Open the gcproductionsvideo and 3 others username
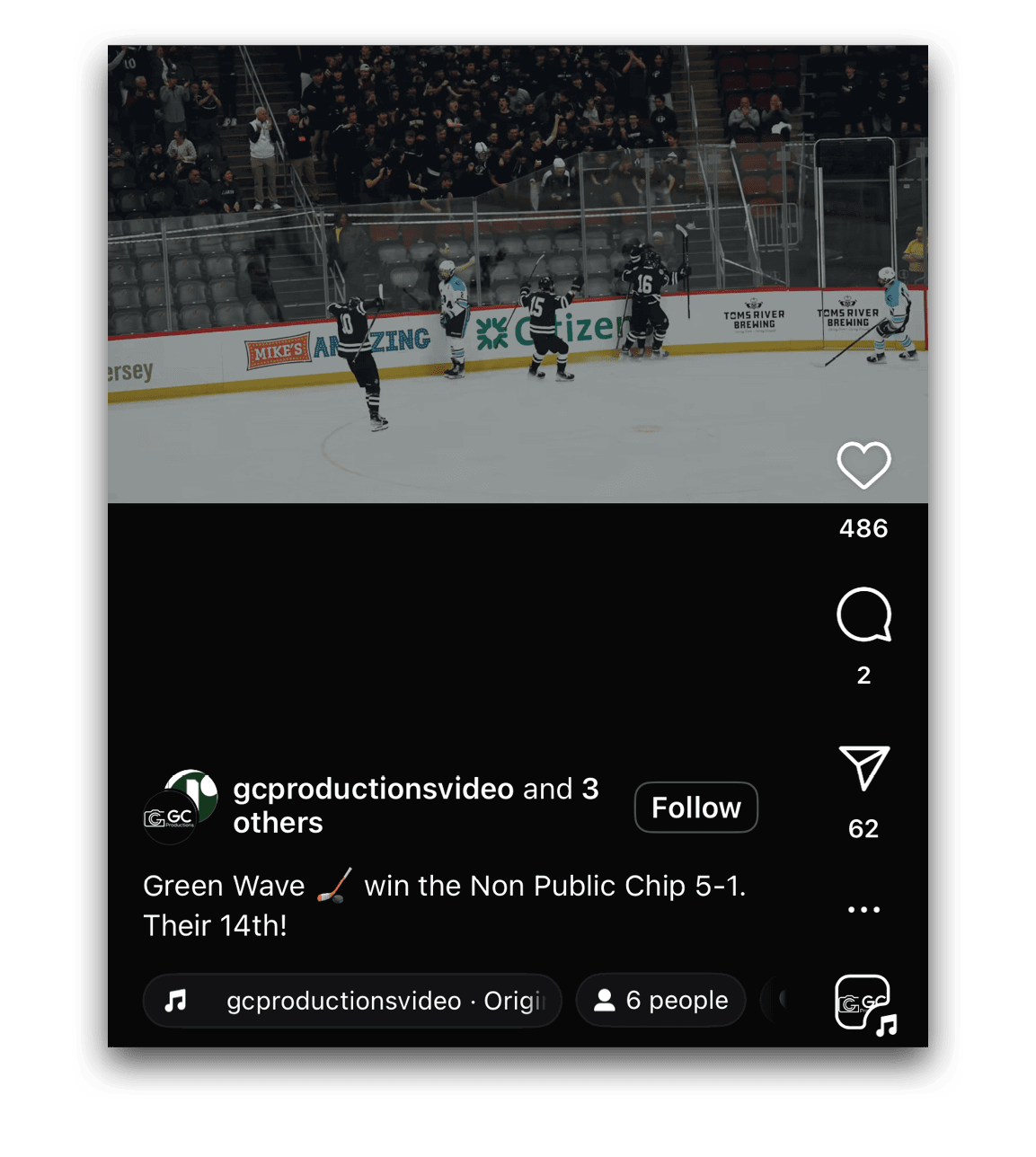 [x=373, y=790]
